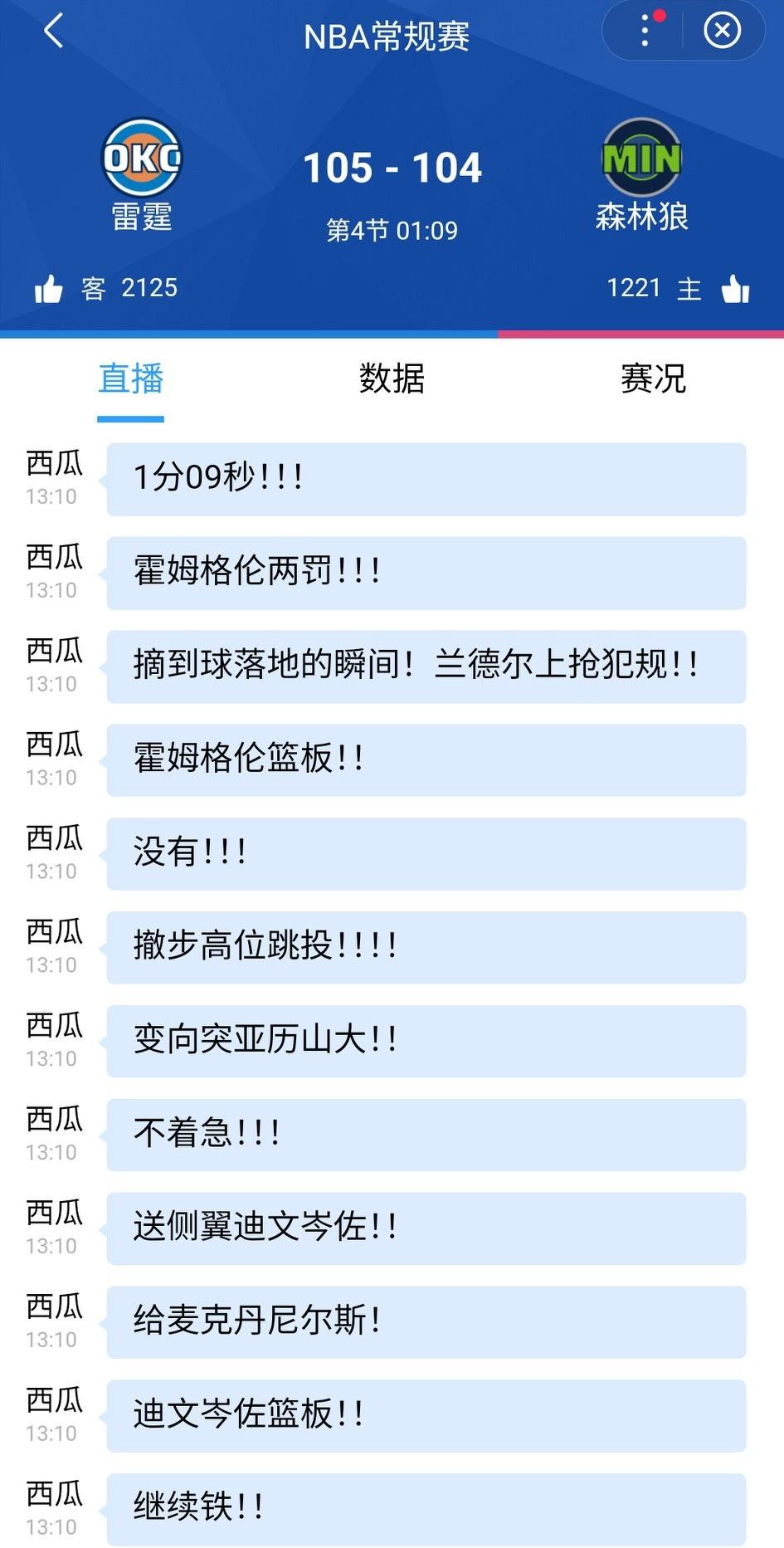Viewport: 784px width, 1548px height.
Task: Switch to the 数据 tab
Action: pyautogui.click(x=391, y=379)
